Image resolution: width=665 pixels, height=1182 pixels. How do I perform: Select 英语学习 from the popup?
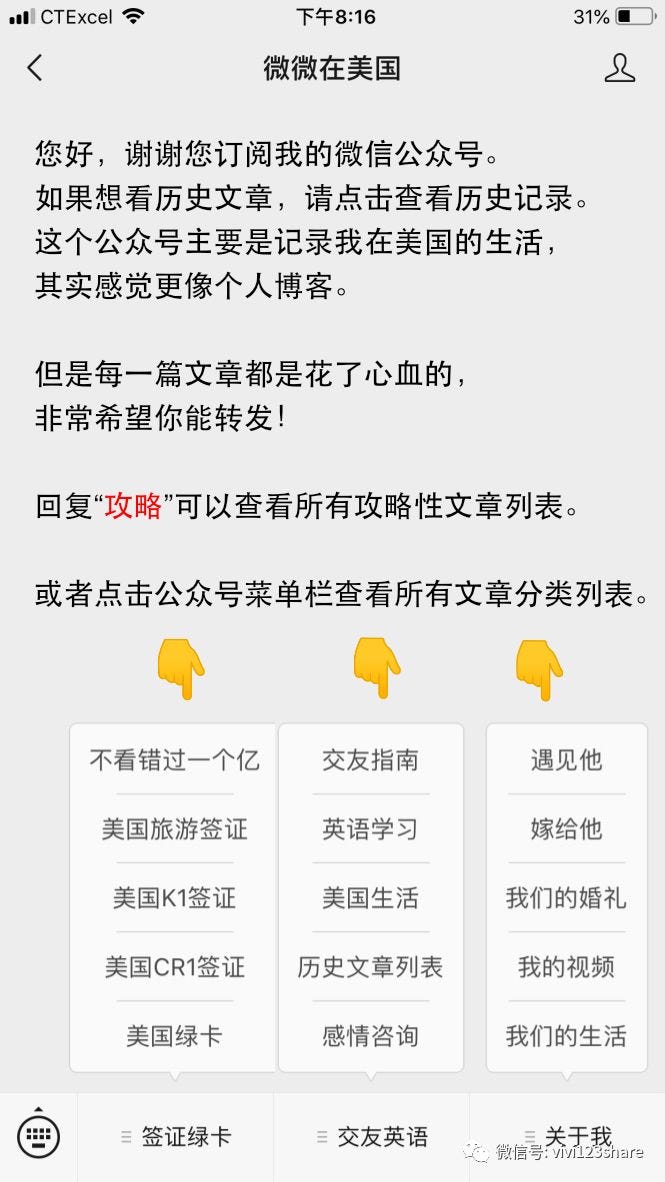[370, 829]
